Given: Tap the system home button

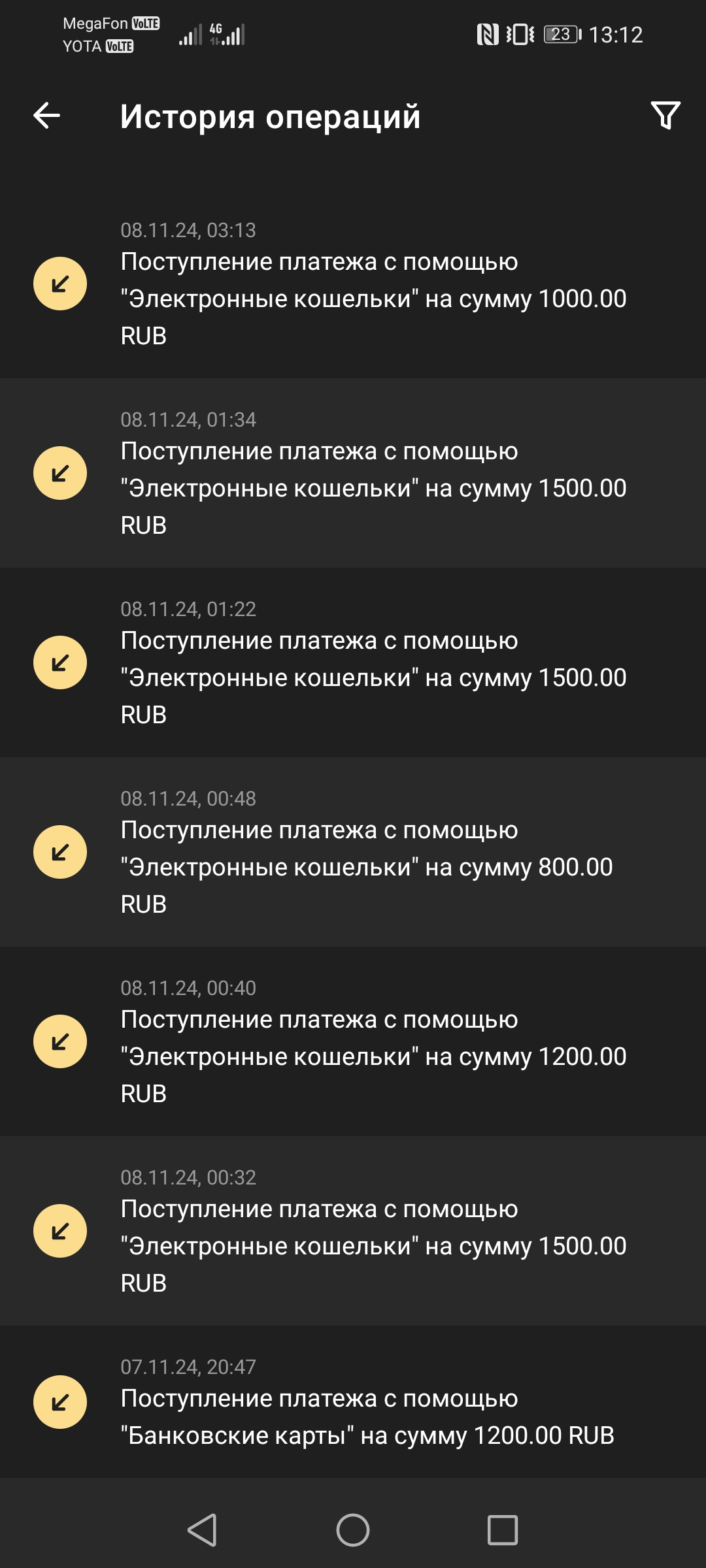Looking at the screenshot, I should coord(353,1530).
